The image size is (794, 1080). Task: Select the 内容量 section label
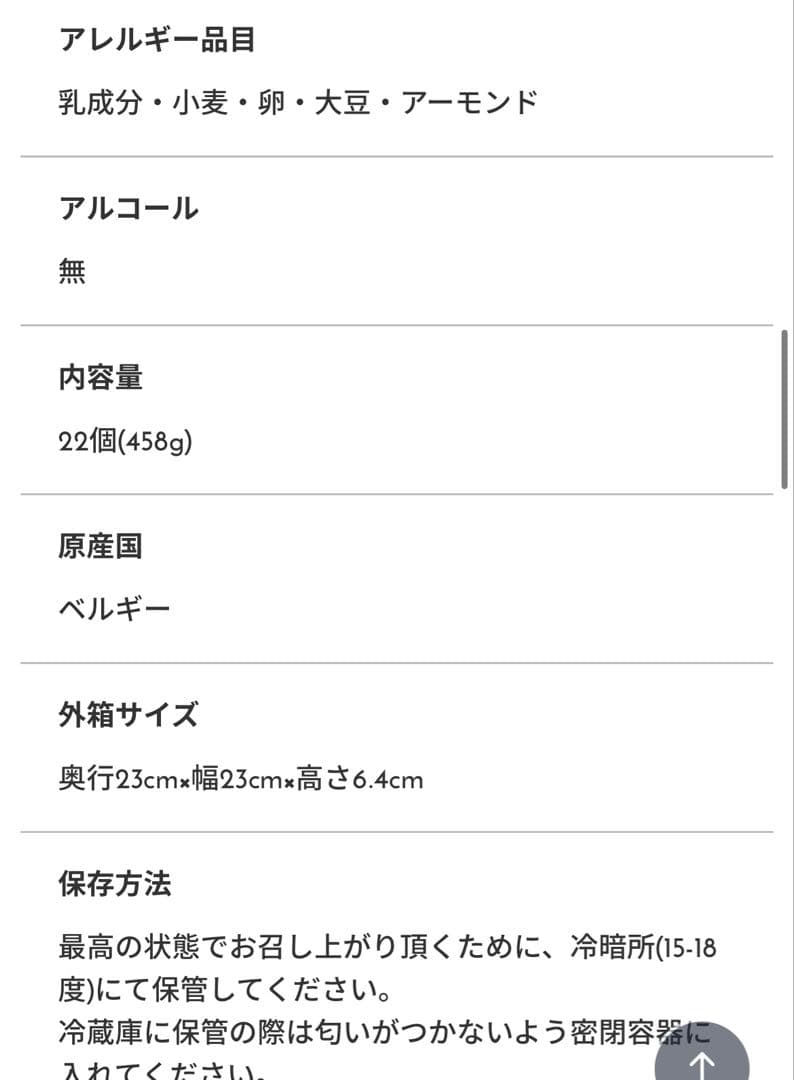point(102,378)
